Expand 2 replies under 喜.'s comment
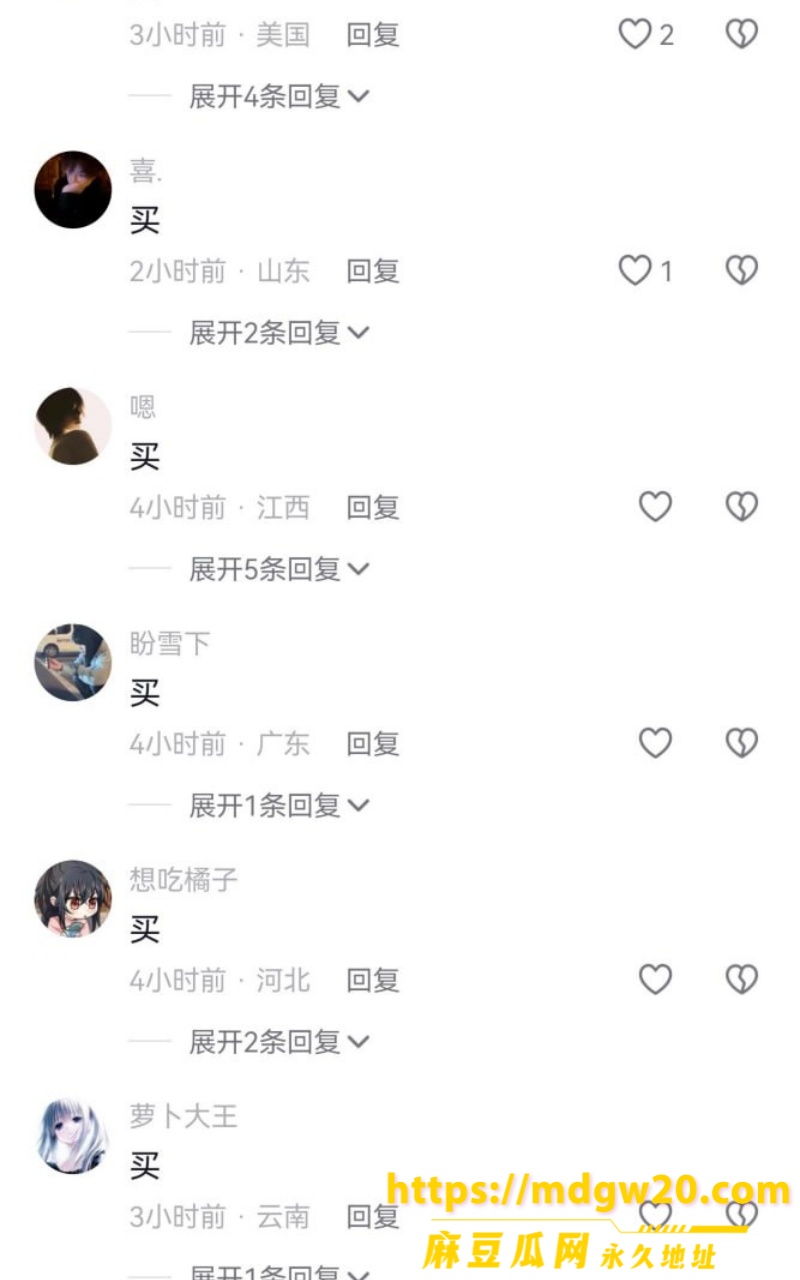 tap(279, 333)
